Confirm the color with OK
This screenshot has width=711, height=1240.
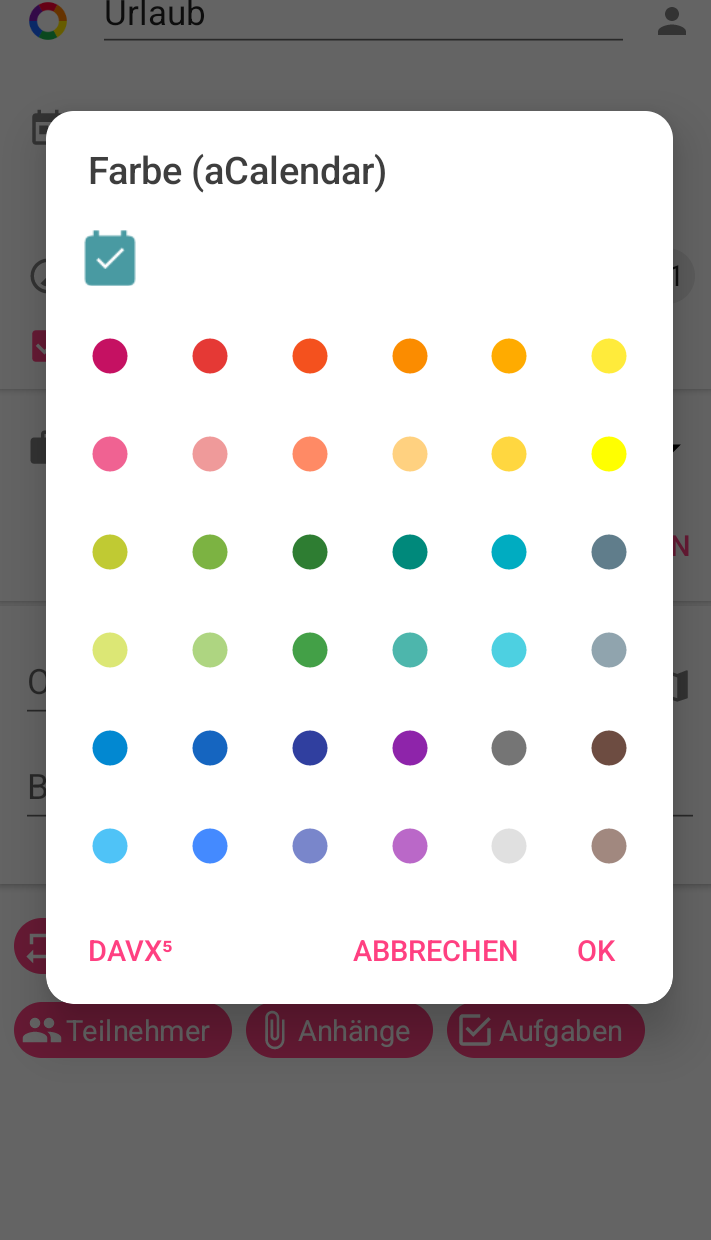click(x=596, y=950)
